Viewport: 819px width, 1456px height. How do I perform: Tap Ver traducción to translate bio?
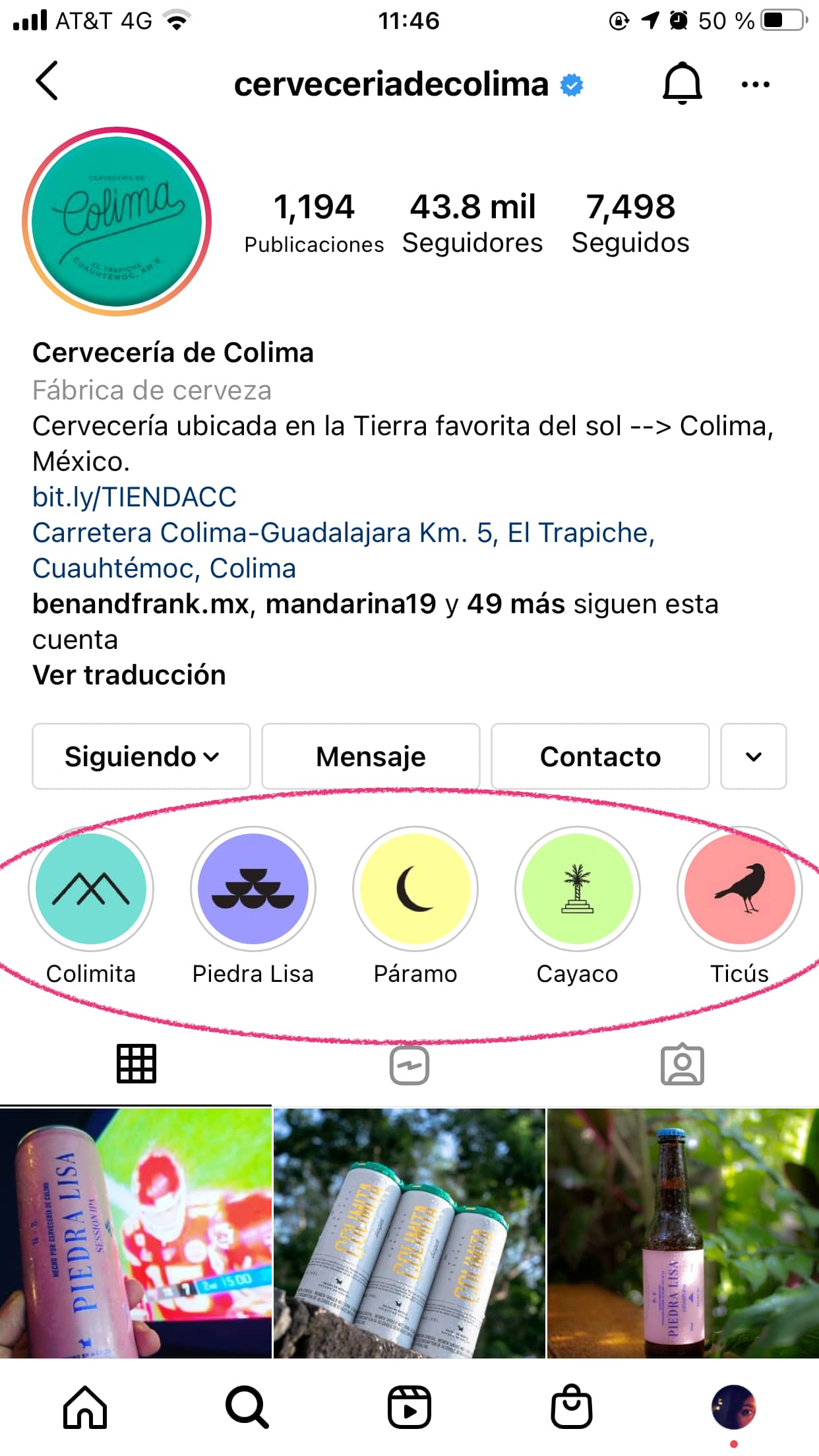[x=129, y=674]
